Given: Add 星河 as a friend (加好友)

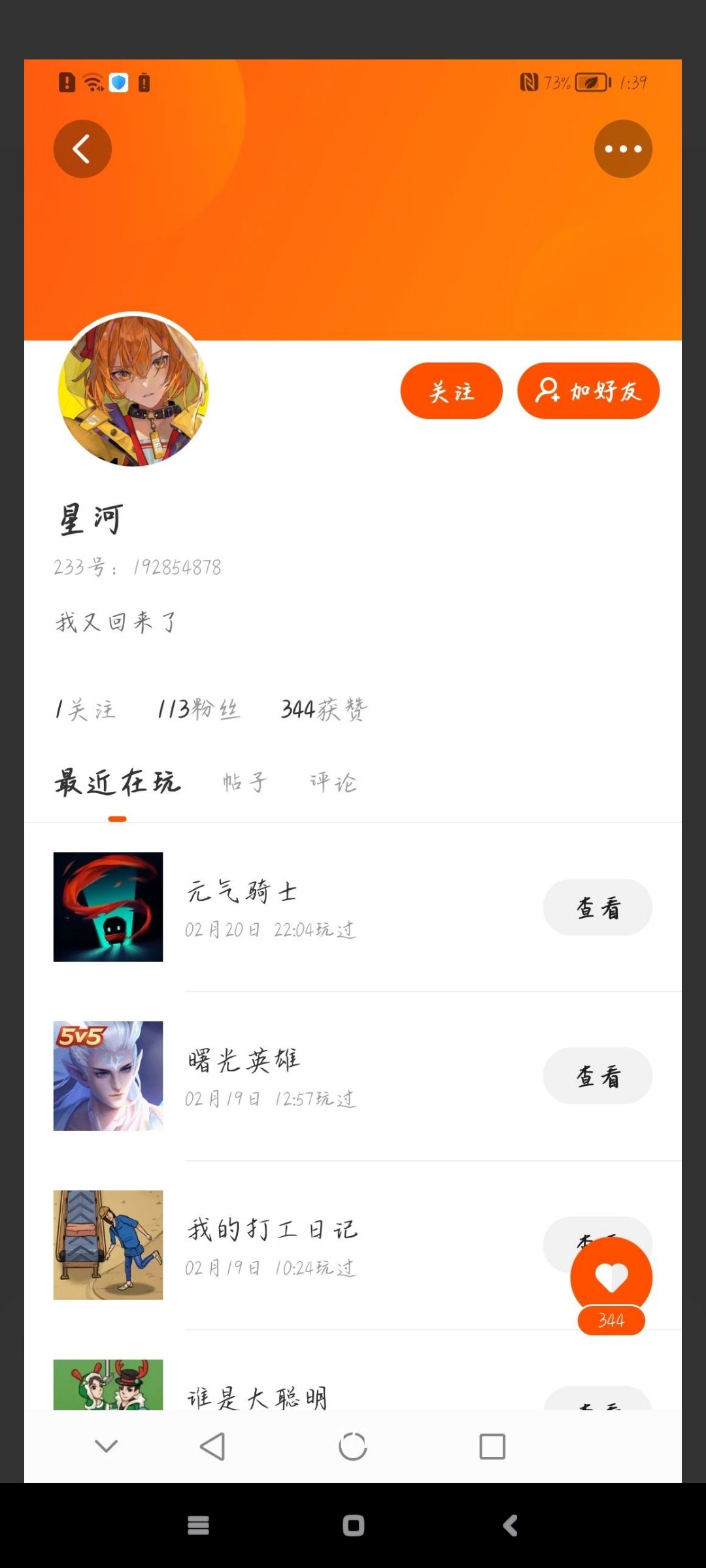Looking at the screenshot, I should pyautogui.click(x=588, y=391).
